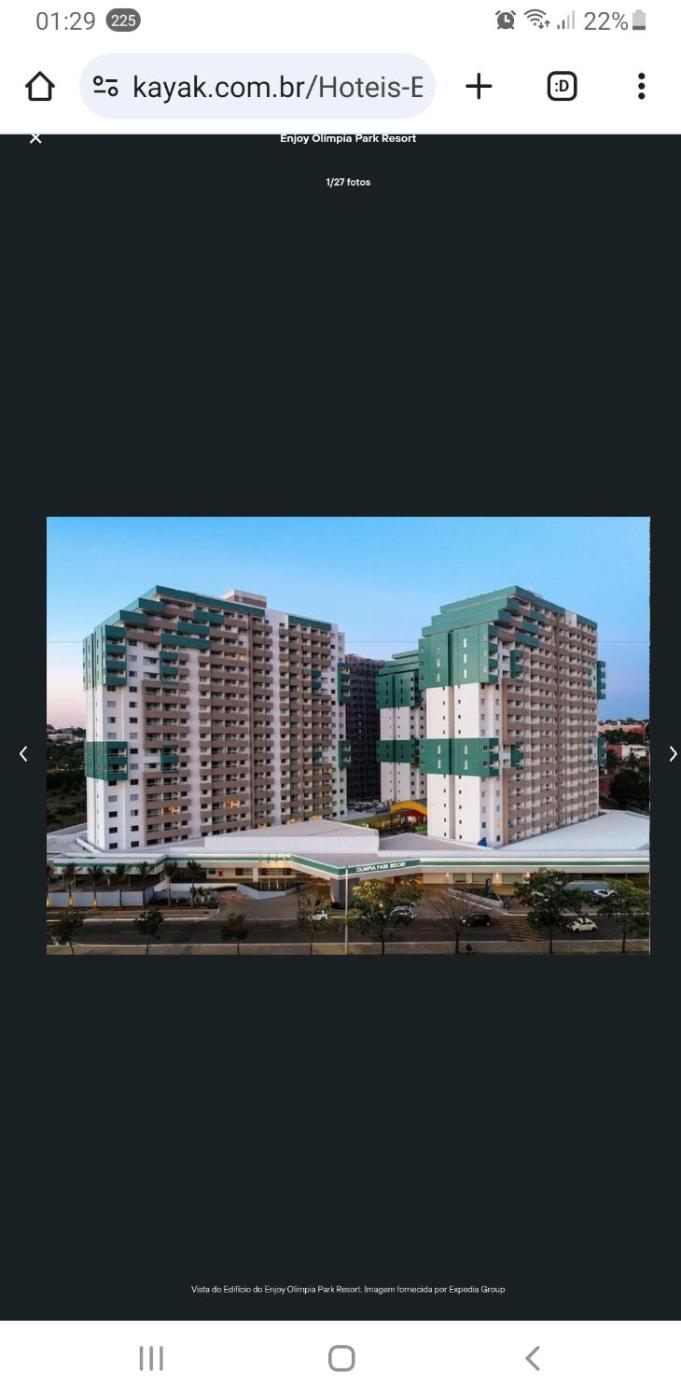Go to the previous hotel photo
Screen dimensions: 681x1400
[x=23, y=754]
